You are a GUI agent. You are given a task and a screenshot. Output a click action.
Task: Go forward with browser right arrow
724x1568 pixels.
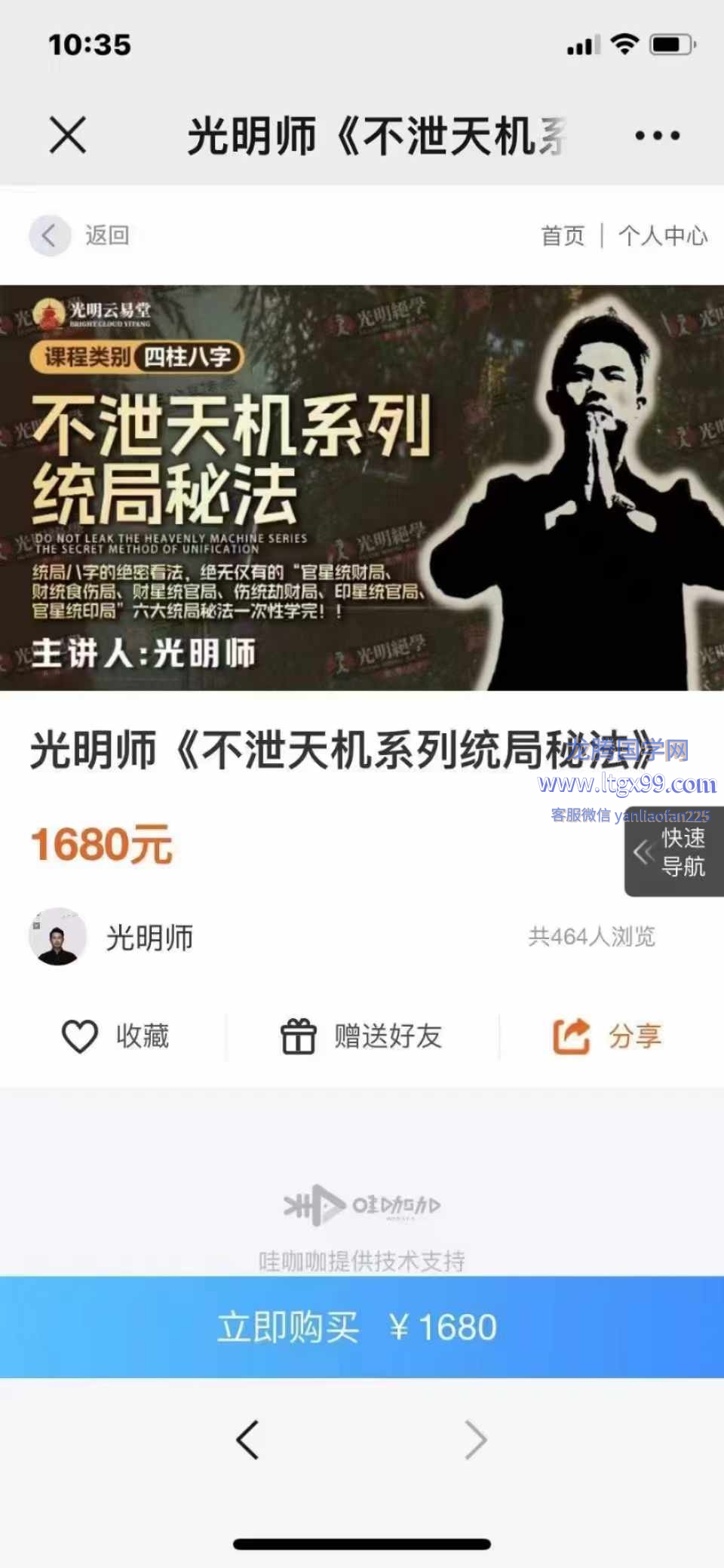coord(475,1440)
